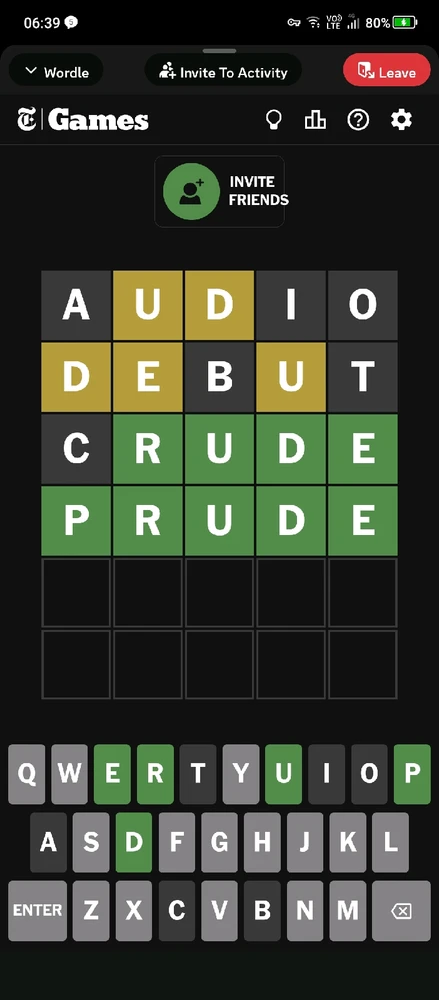Tap Invite To Activity button
This screenshot has height=1000, width=439.
tap(223, 71)
